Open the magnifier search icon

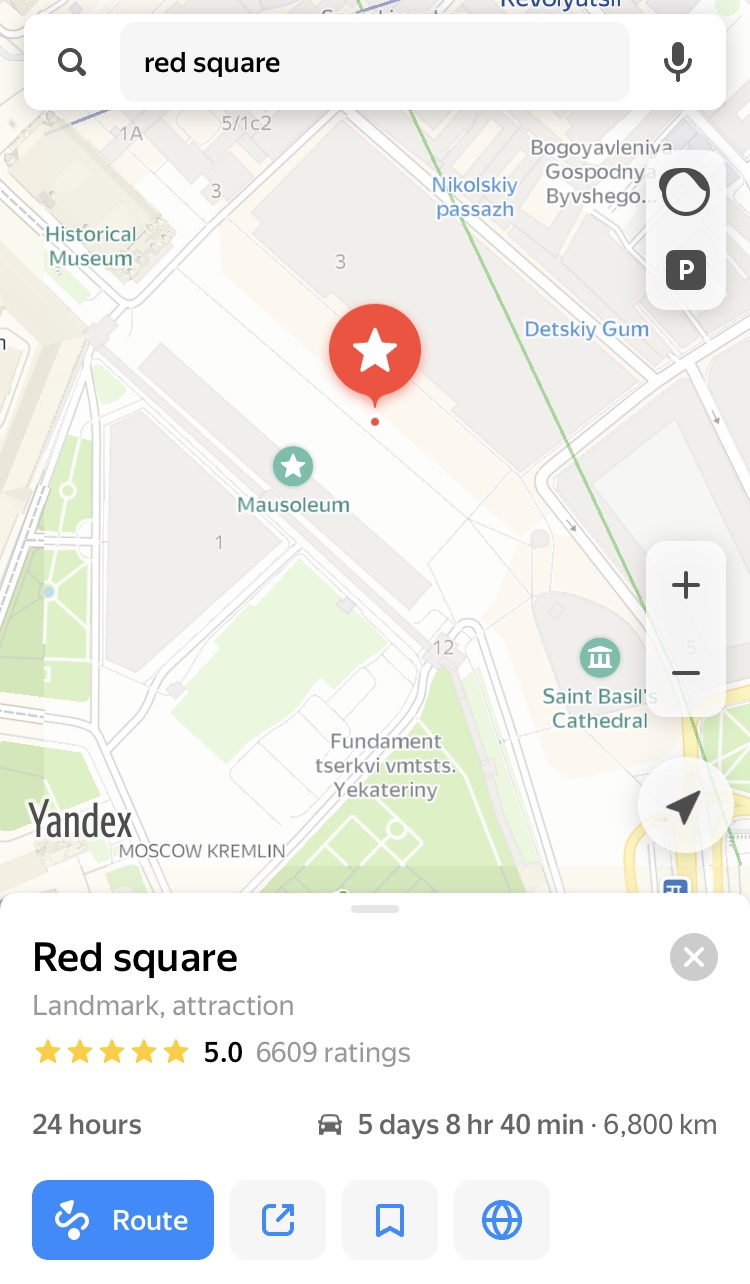click(x=72, y=63)
